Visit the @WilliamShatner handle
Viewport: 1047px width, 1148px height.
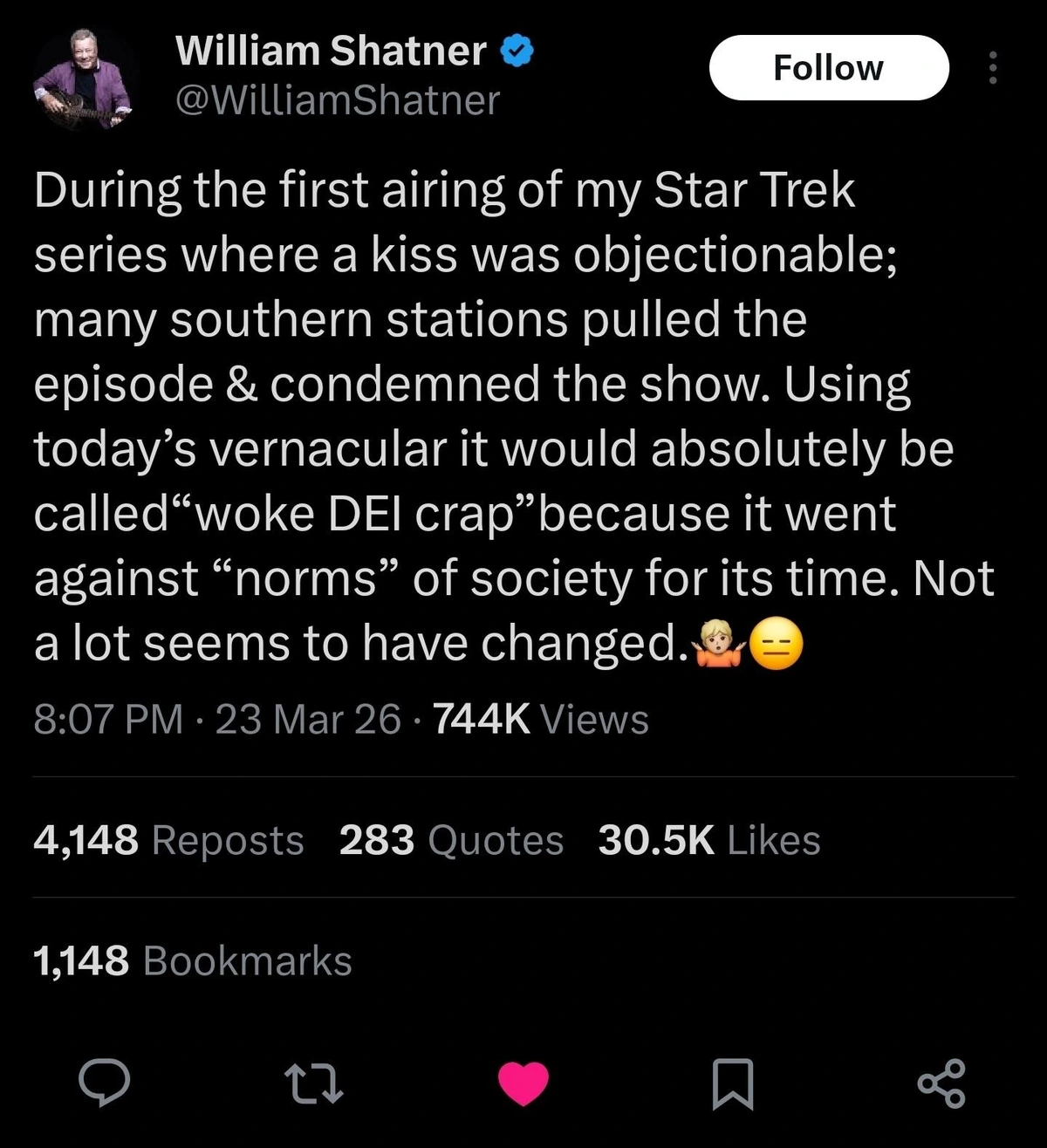tap(338, 100)
